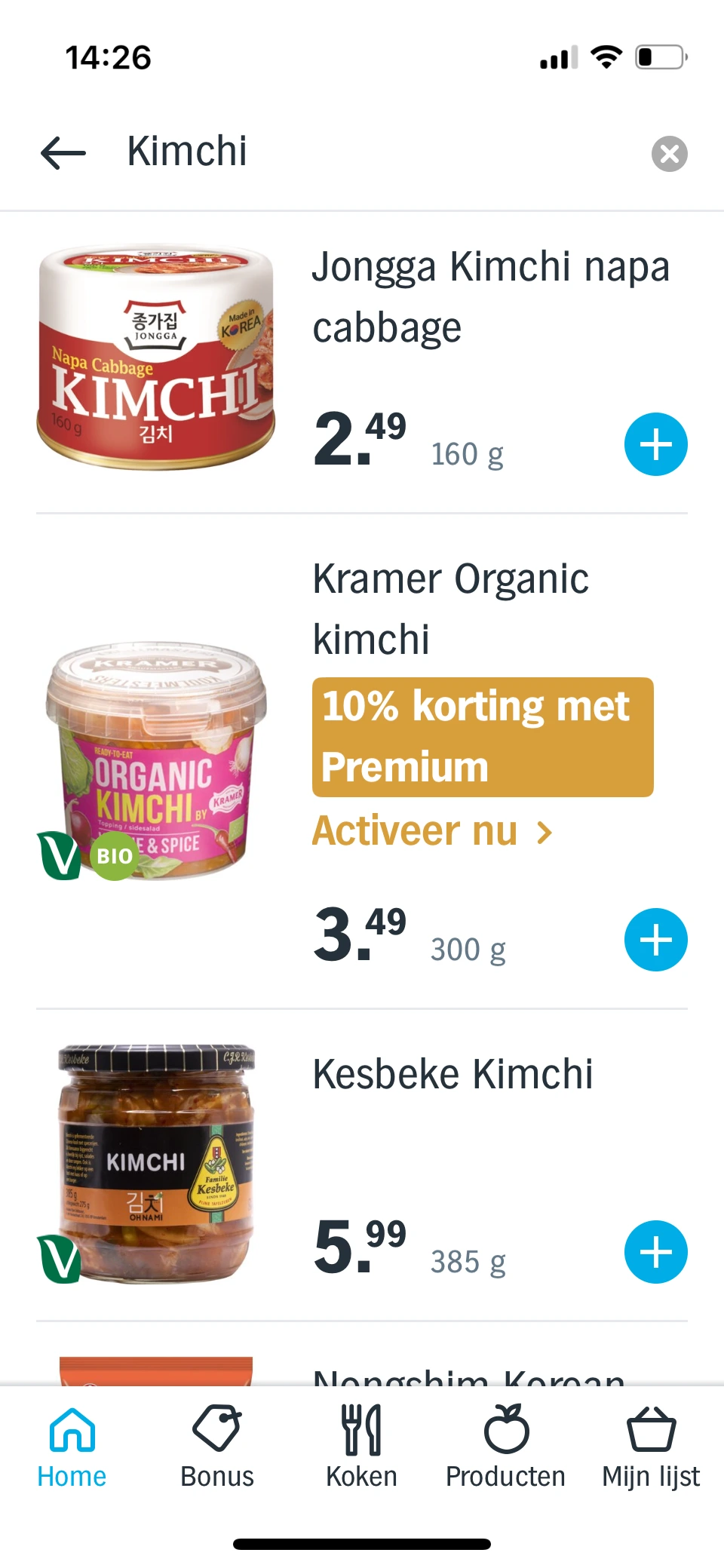Viewport: 724px width, 1568px height.
Task: Switch to the Bonus tab
Action: tap(217, 1448)
